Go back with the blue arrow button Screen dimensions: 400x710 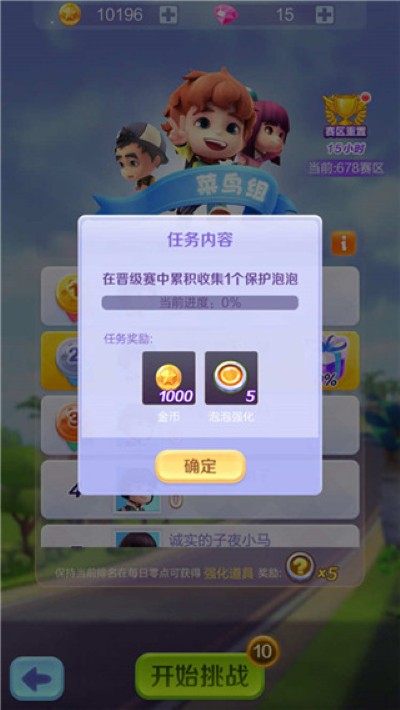click(x=37, y=679)
